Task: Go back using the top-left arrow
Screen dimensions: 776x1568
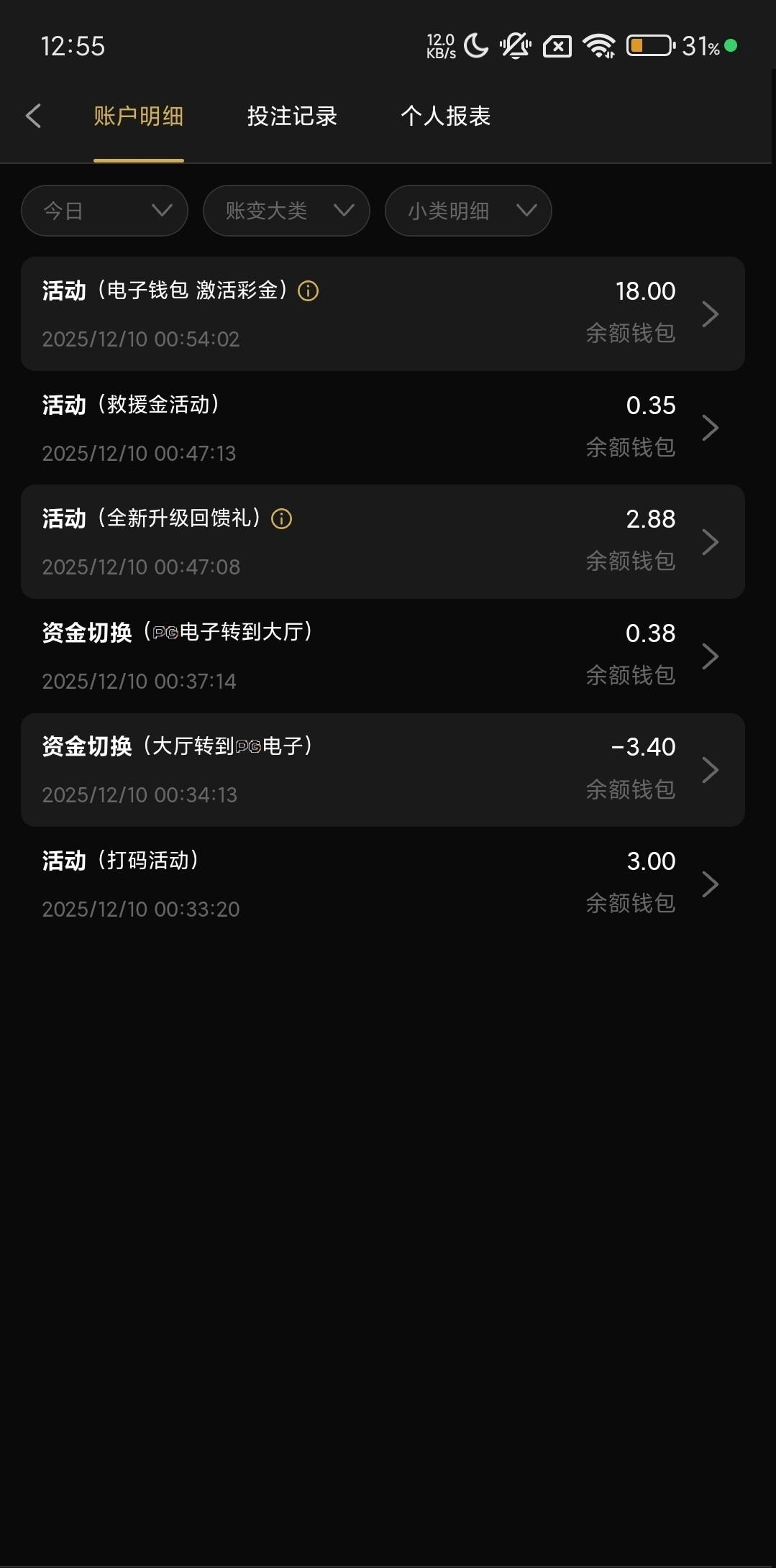Action: tap(33, 116)
